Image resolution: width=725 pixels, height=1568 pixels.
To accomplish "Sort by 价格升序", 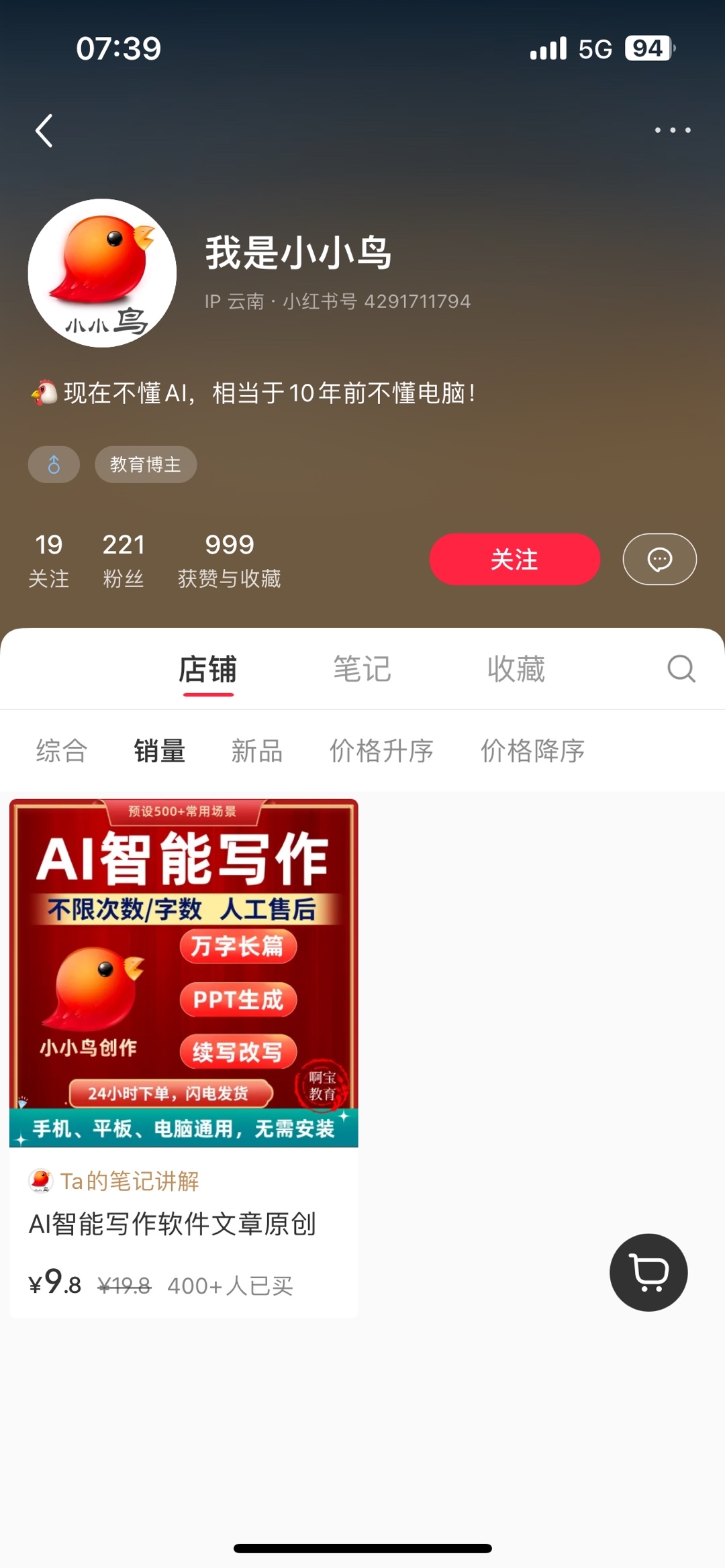I will point(381,751).
